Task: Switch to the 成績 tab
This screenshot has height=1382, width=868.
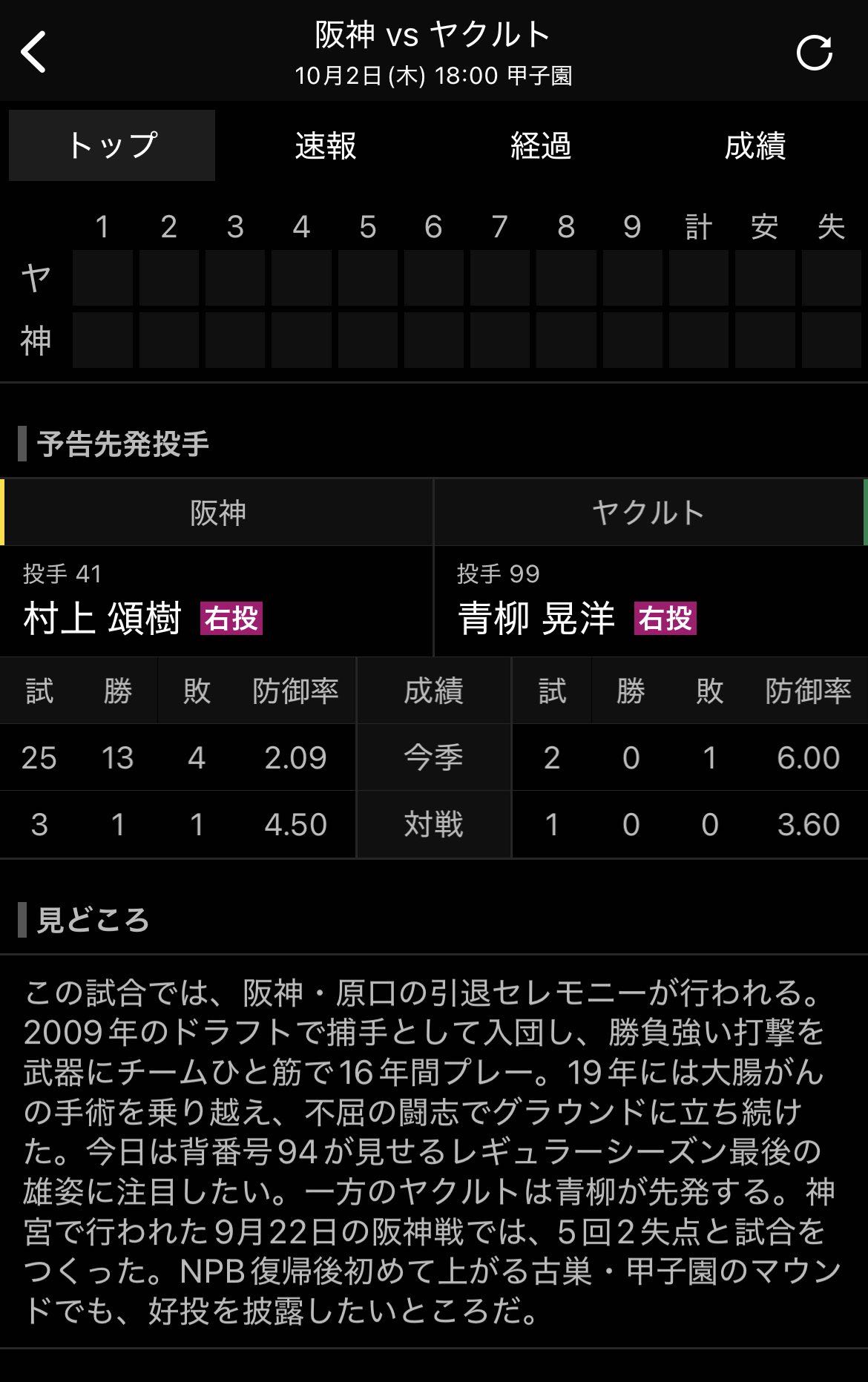Action: 754,145
